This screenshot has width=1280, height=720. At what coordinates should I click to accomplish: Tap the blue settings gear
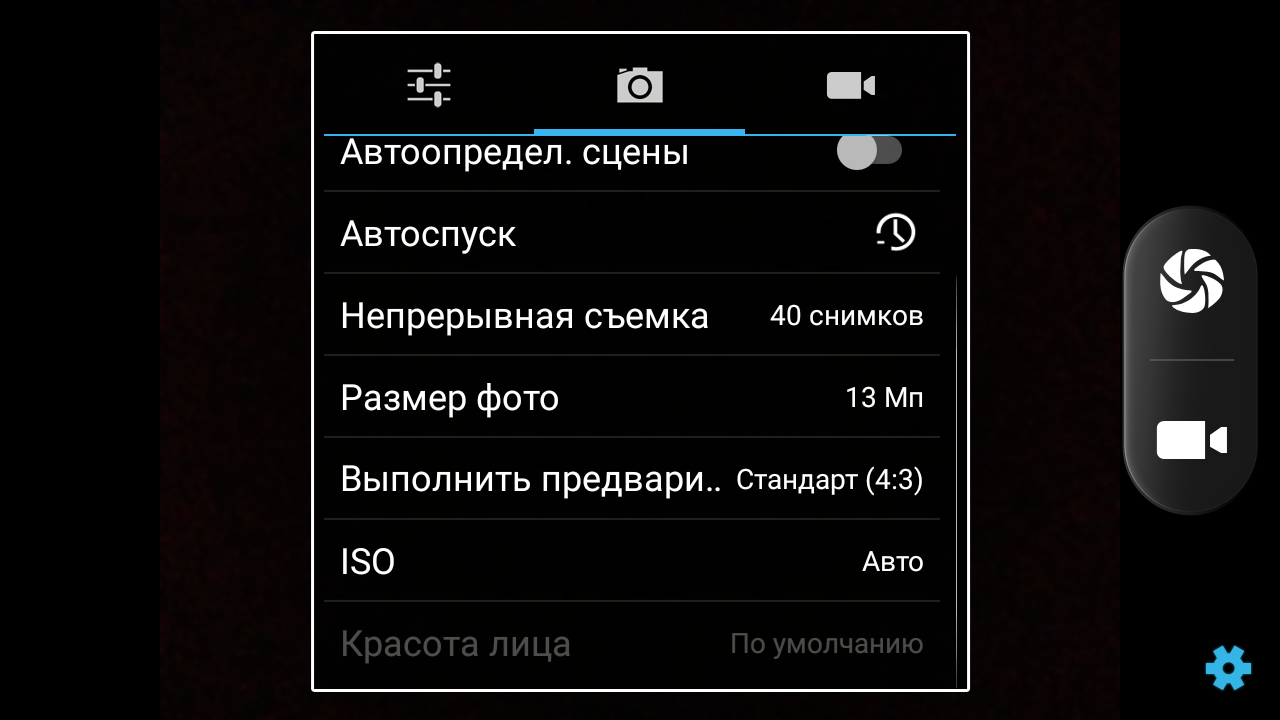coord(1228,667)
